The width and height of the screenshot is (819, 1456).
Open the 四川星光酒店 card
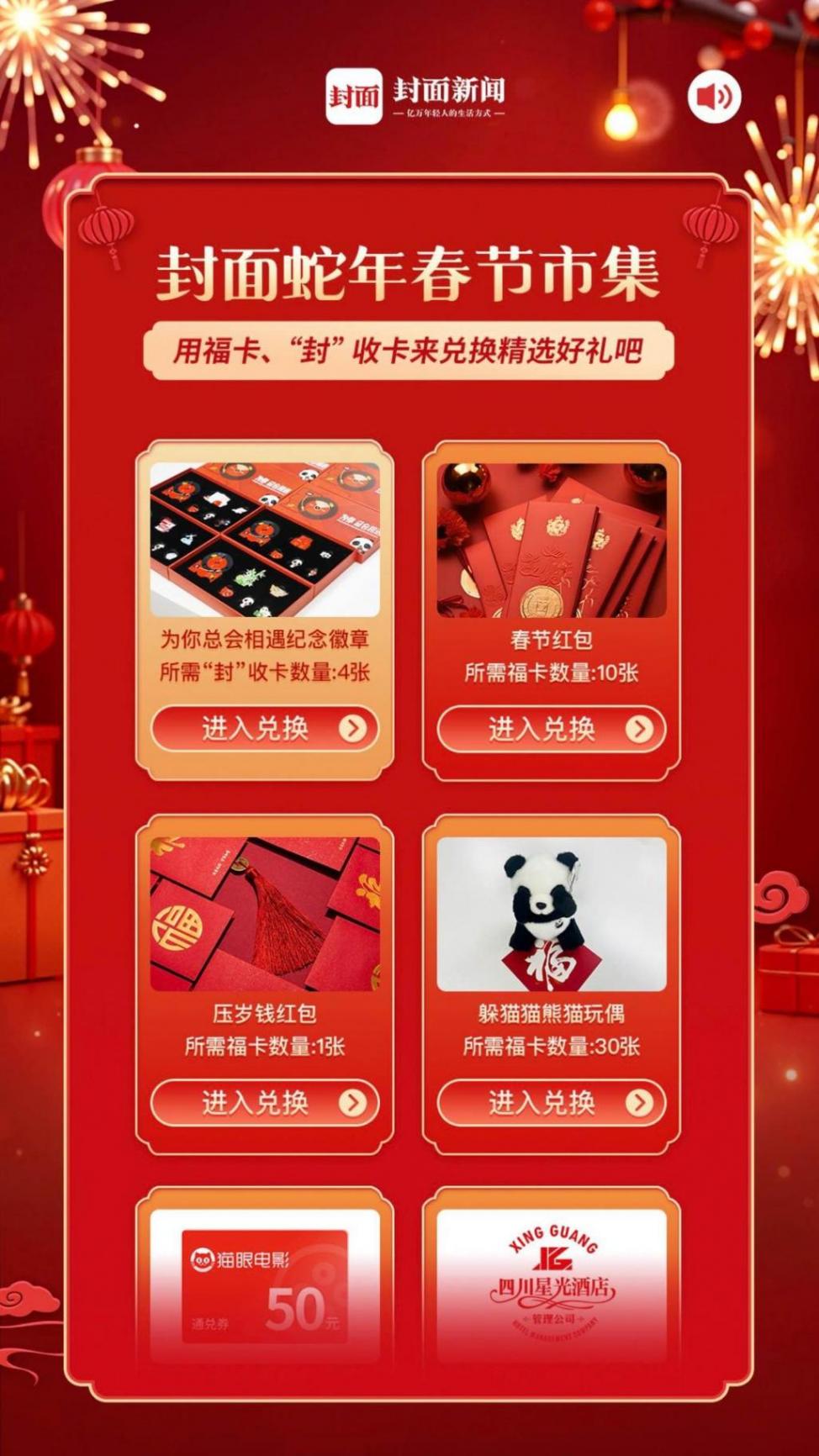pos(552,1285)
